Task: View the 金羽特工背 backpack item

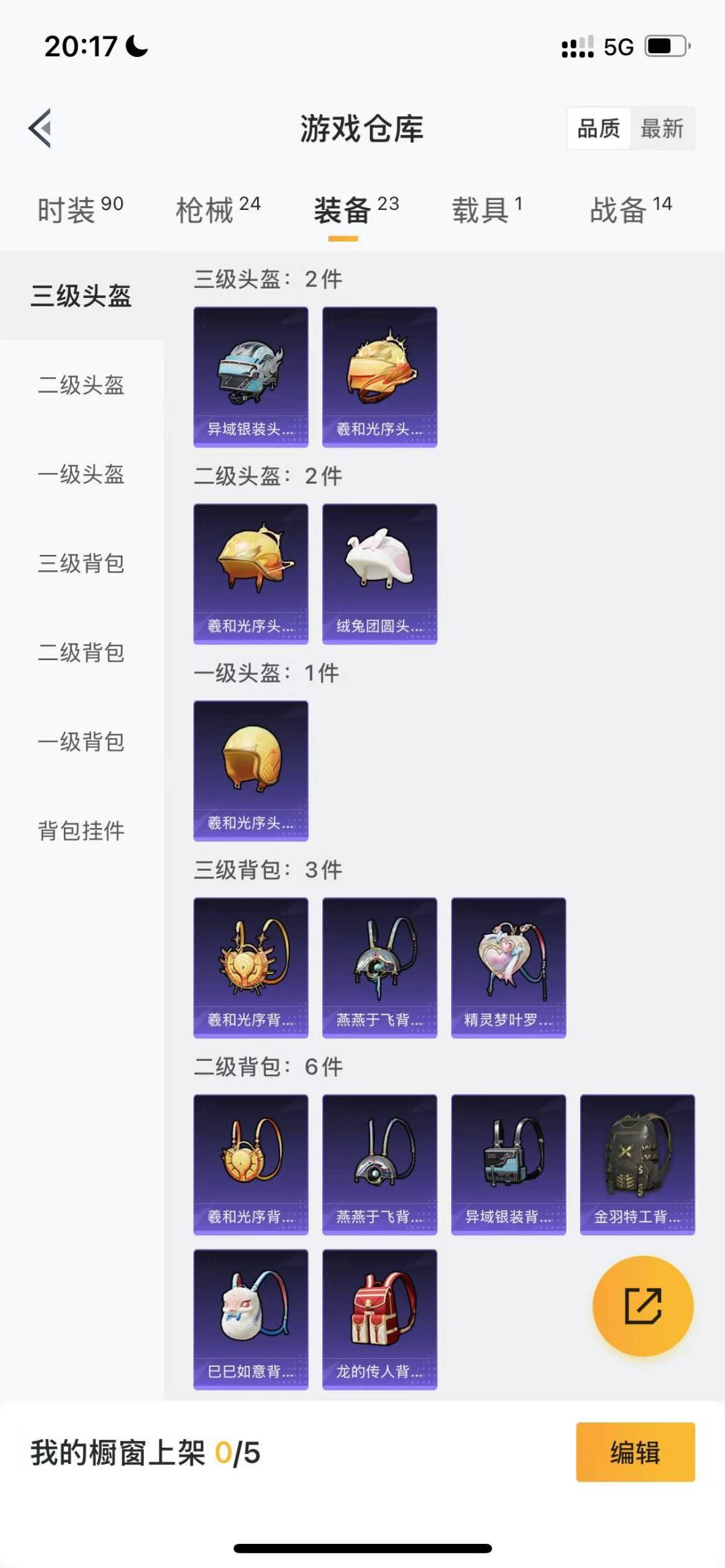Action: tap(638, 1165)
